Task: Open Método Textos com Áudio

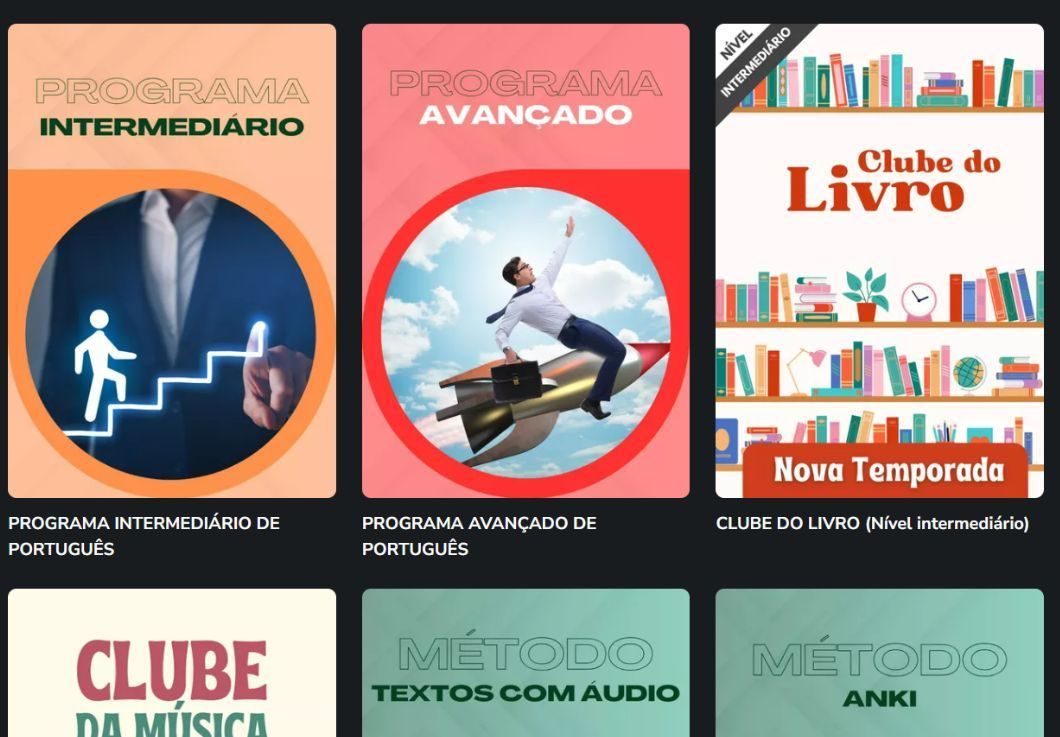Action: [x=525, y=665]
